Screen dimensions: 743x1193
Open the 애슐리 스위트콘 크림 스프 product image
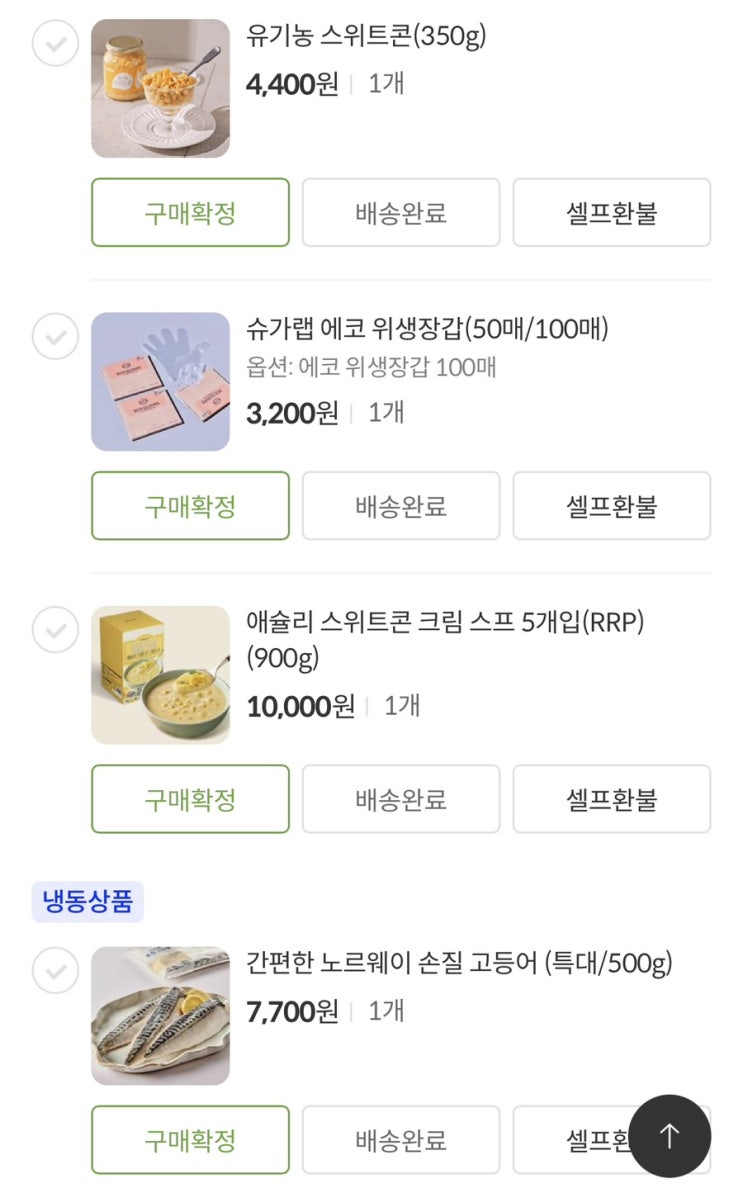click(x=160, y=674)
